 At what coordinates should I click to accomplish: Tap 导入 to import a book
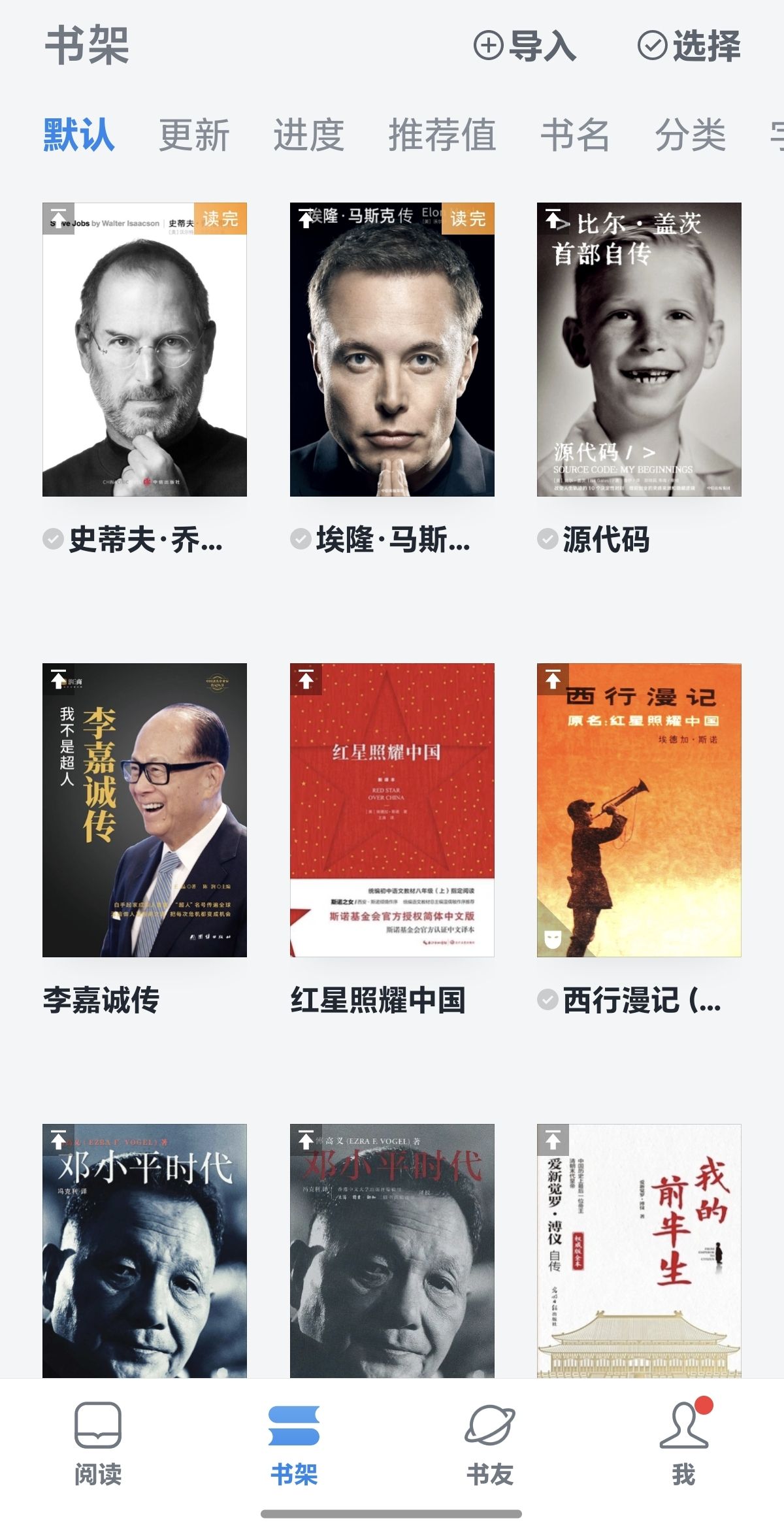point(525,46)
